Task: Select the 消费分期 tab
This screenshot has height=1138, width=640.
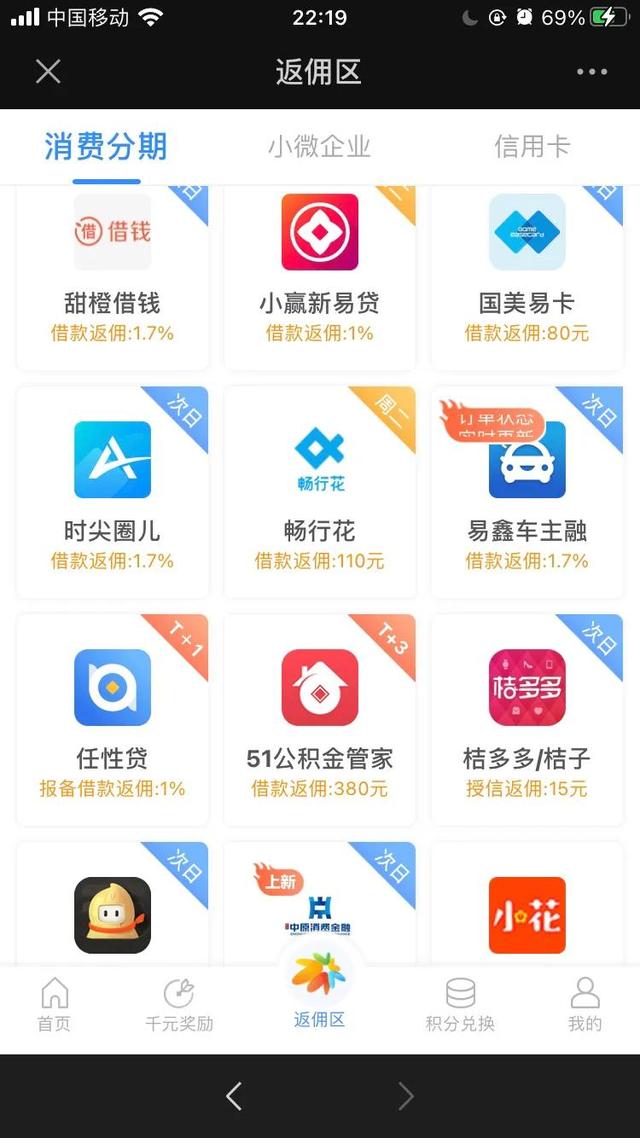Action: pyautogui.click(x=106, y=147)
